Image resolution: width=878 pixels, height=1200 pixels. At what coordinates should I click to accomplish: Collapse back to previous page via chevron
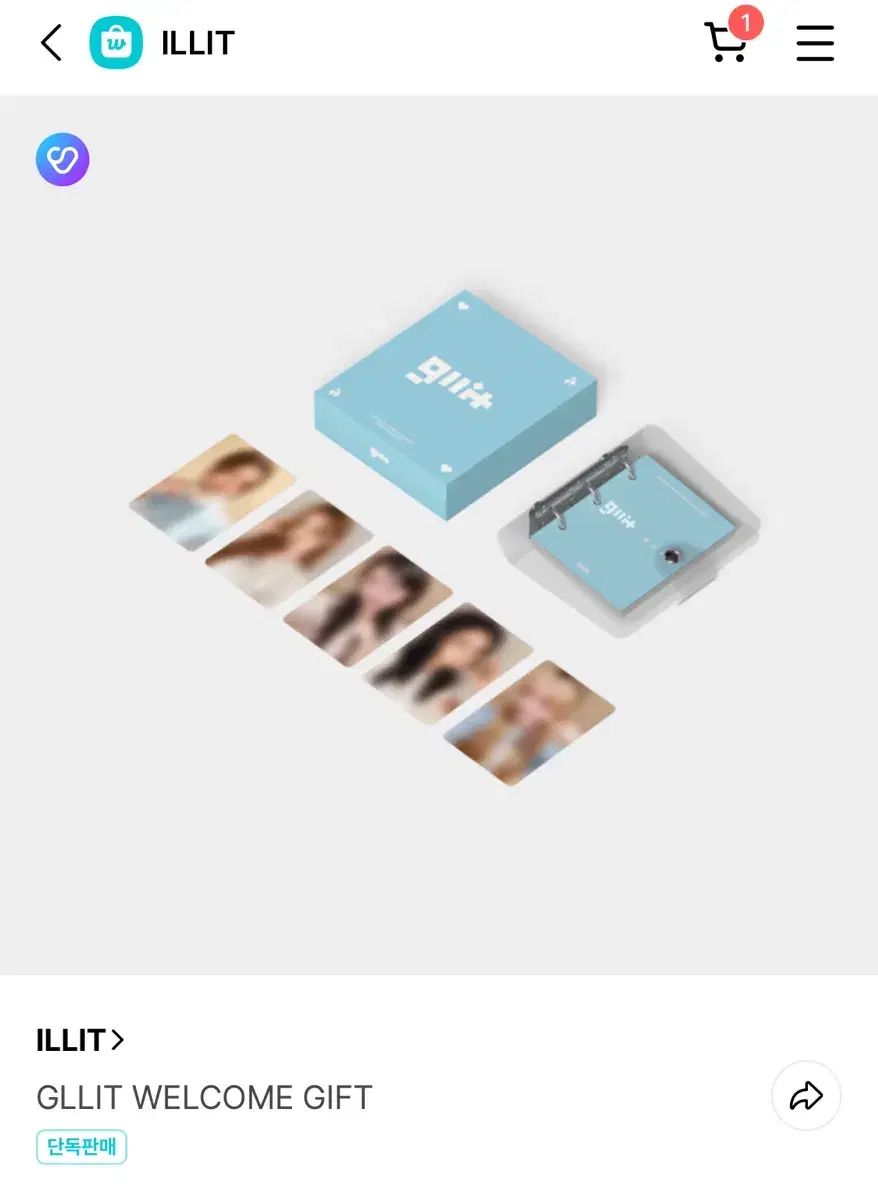(x=50, y=43)
